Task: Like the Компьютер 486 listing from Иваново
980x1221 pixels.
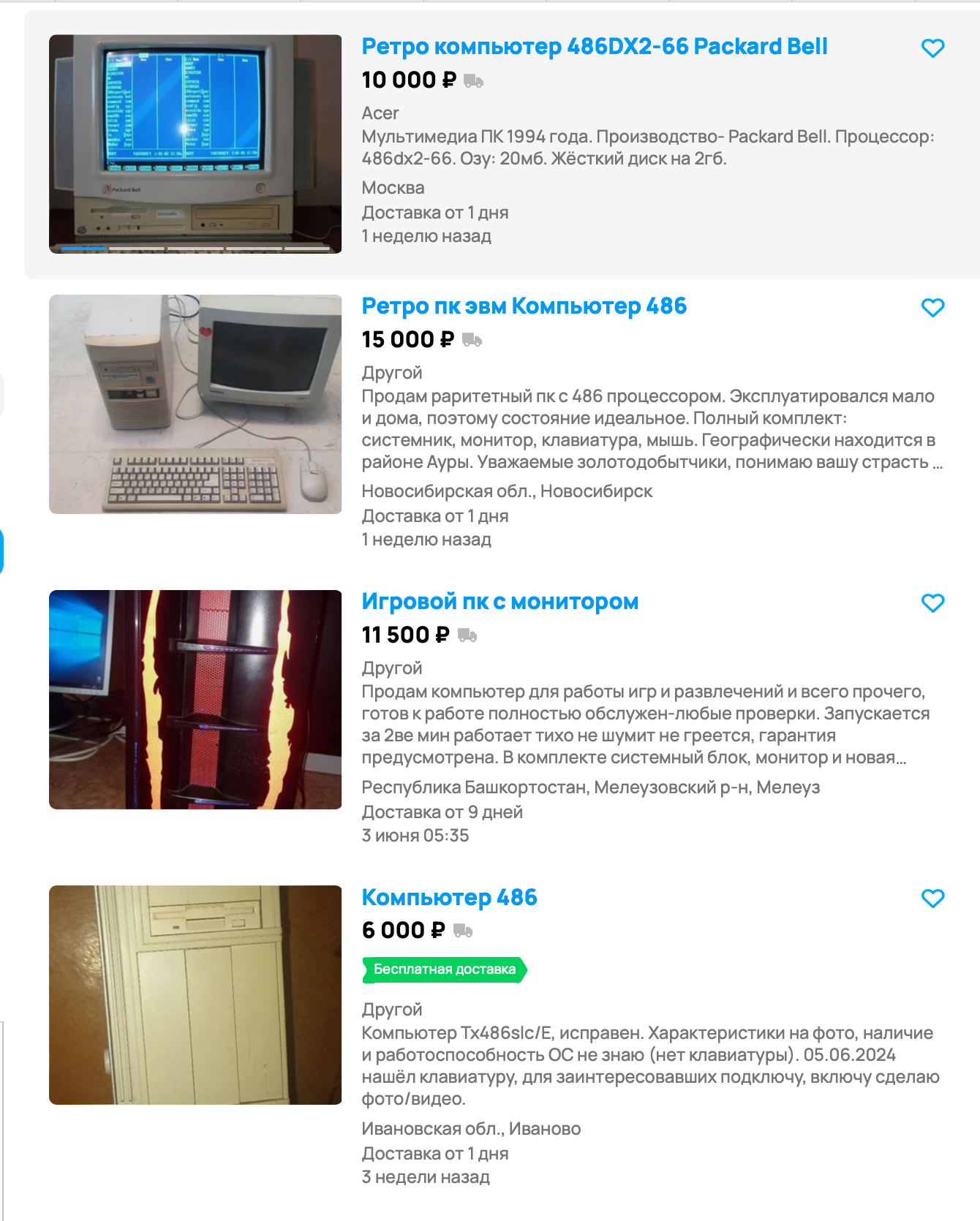Action: (x=932, y=899)
